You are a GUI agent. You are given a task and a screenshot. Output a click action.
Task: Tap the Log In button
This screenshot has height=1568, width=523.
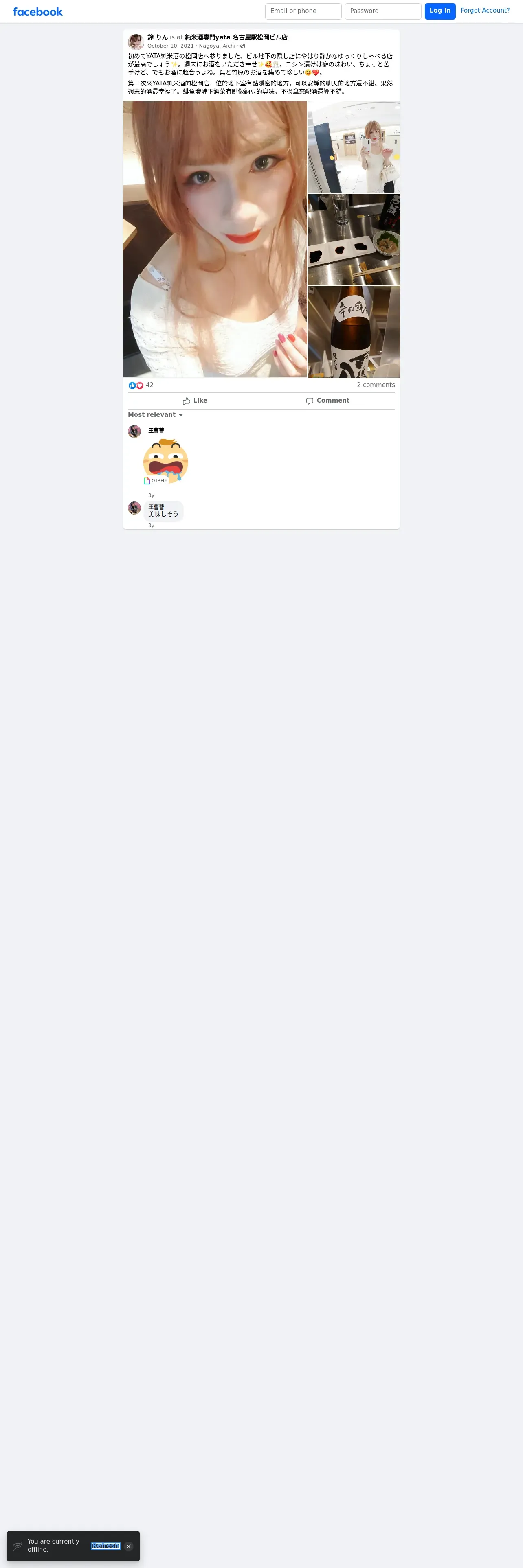[440, 11]
